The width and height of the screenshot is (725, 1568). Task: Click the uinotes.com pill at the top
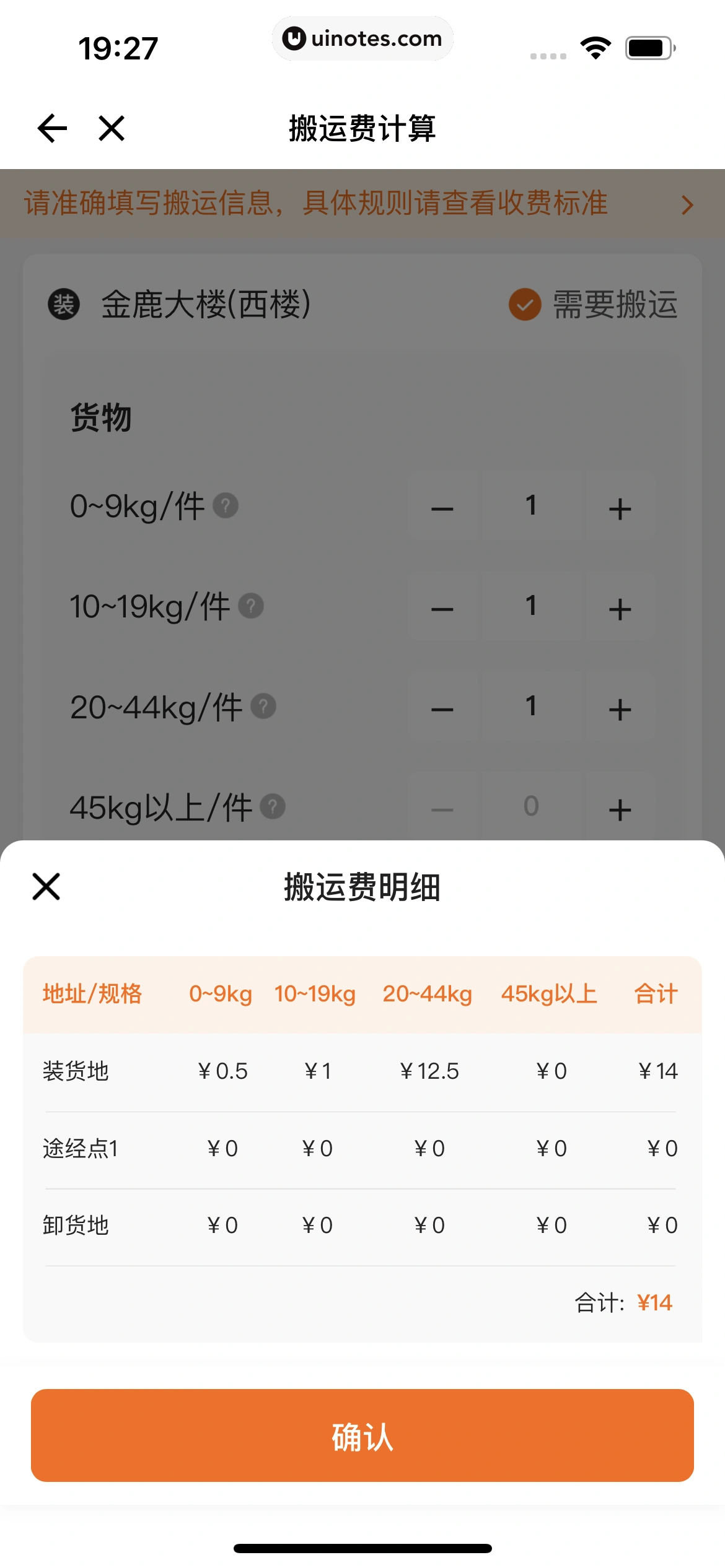coord(362,38)
